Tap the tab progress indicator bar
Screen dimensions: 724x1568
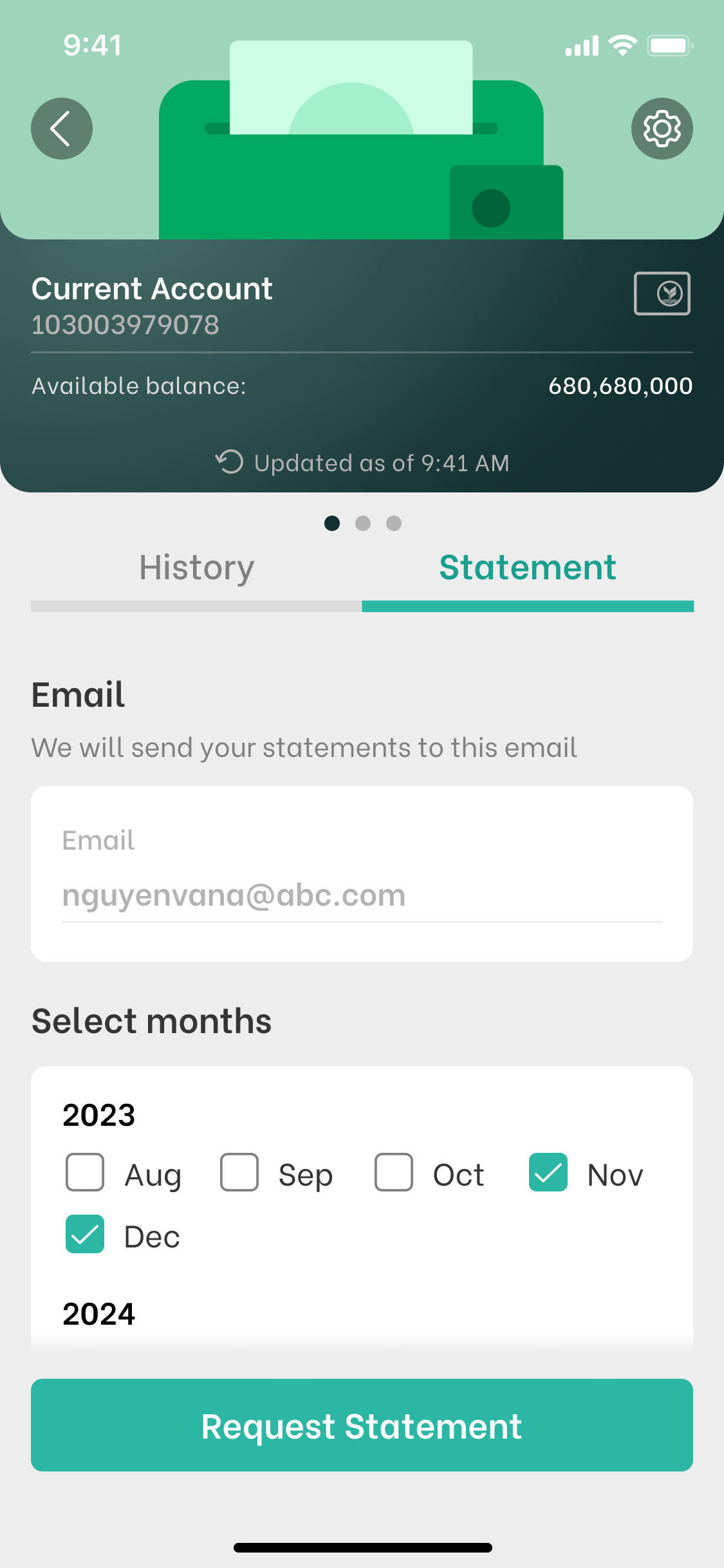click(362, 605)
